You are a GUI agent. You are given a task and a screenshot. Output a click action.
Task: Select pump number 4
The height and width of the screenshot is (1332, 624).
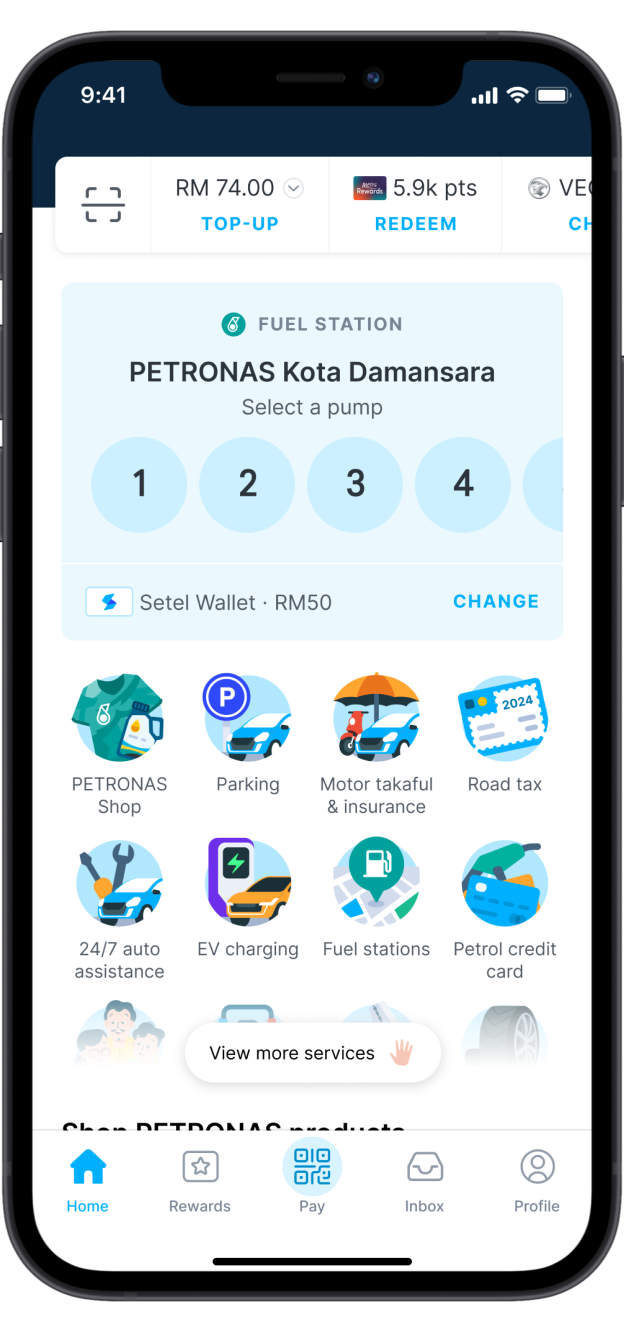463,485
